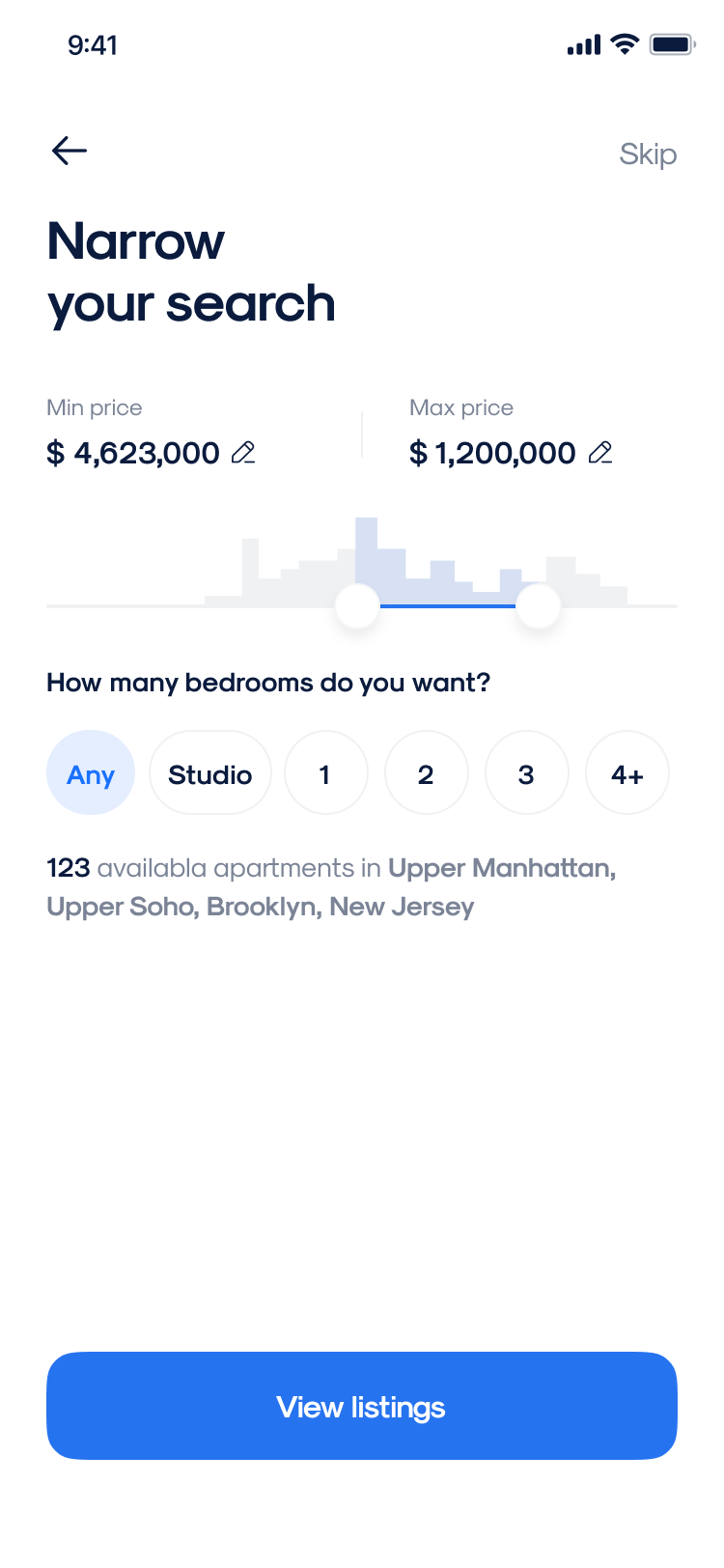Screen dimensions: 724x1568
Task: Select 1 bedroom
Action: 326,772
